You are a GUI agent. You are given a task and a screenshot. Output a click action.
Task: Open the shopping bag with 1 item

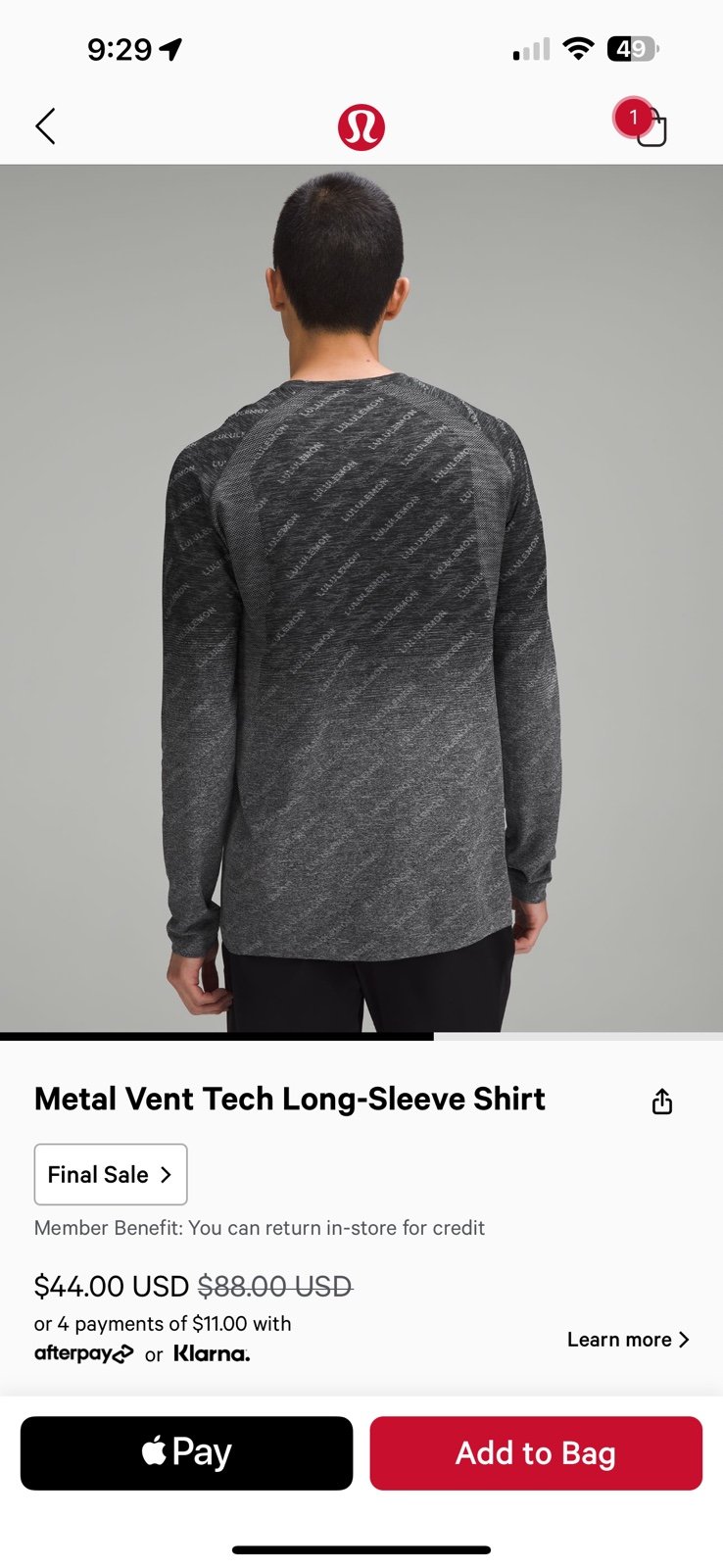644,123
